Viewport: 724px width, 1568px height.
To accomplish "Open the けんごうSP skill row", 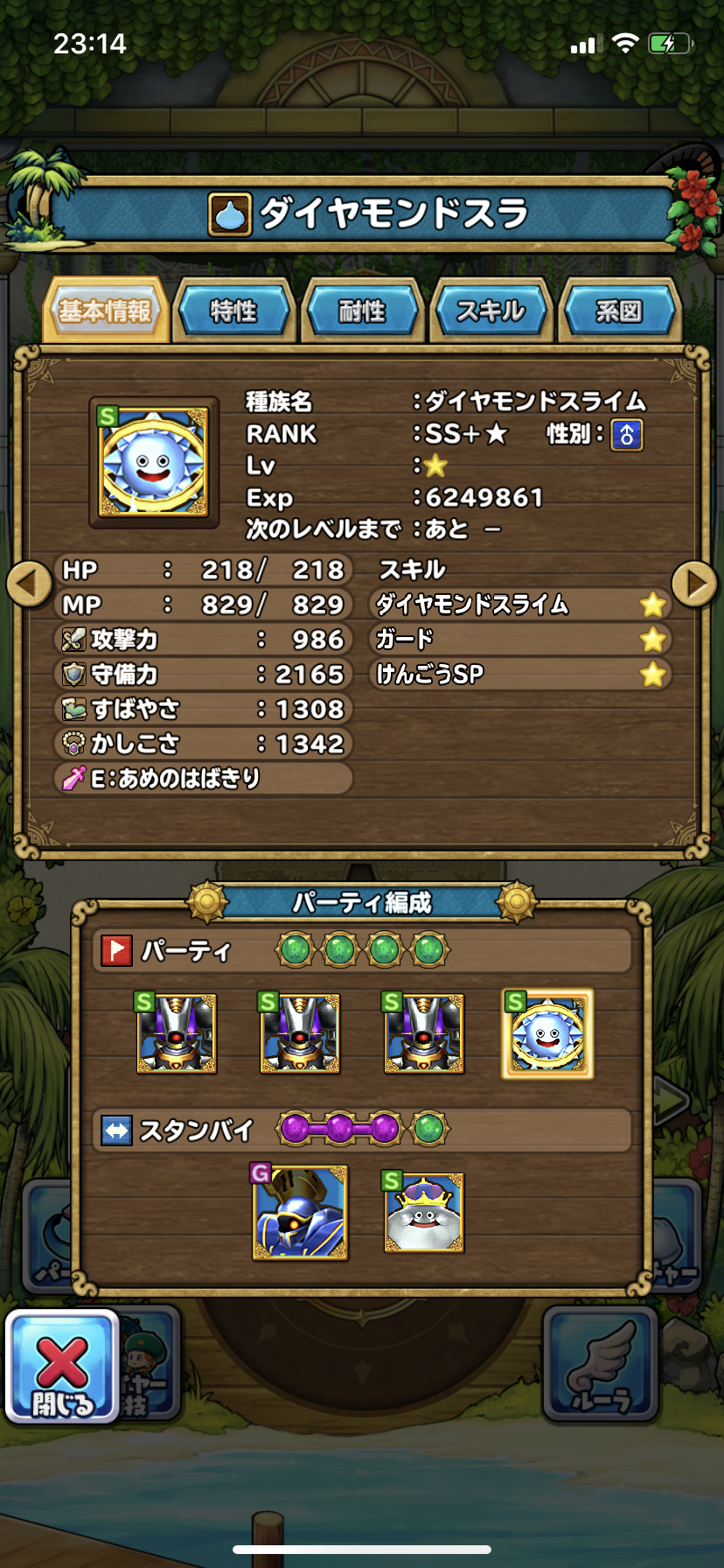I will (521, 675).
